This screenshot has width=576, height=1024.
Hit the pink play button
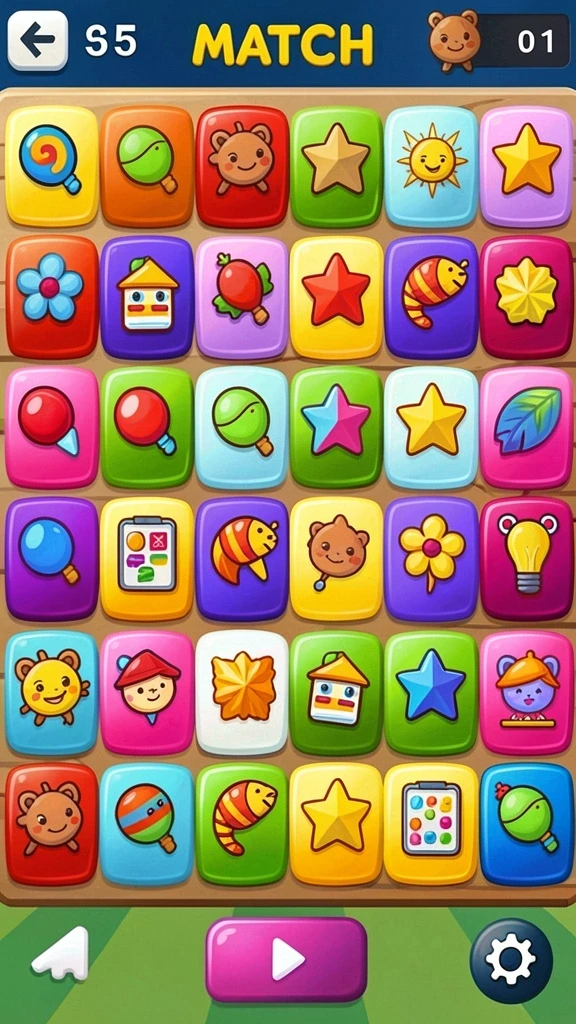(x=287, y=959)
